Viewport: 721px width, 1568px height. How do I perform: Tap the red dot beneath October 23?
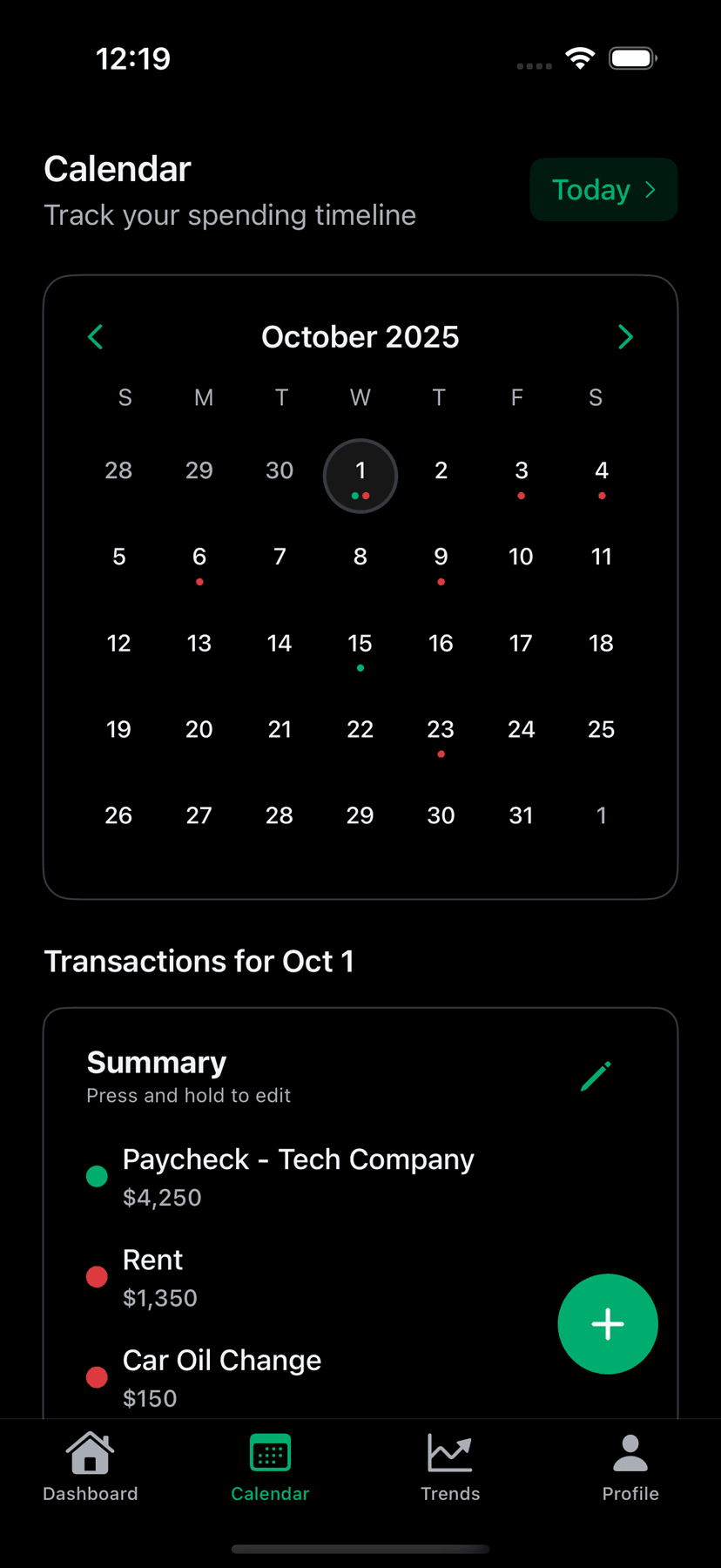click(x=441, y=754)
